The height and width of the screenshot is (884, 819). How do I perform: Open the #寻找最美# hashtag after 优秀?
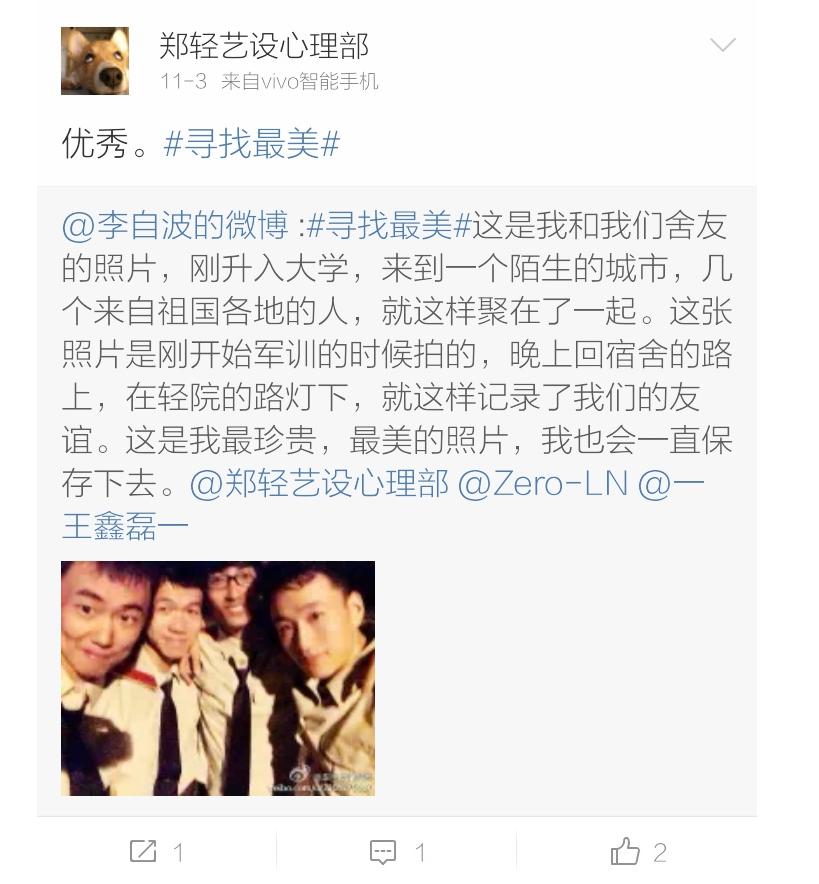(252, 144)
